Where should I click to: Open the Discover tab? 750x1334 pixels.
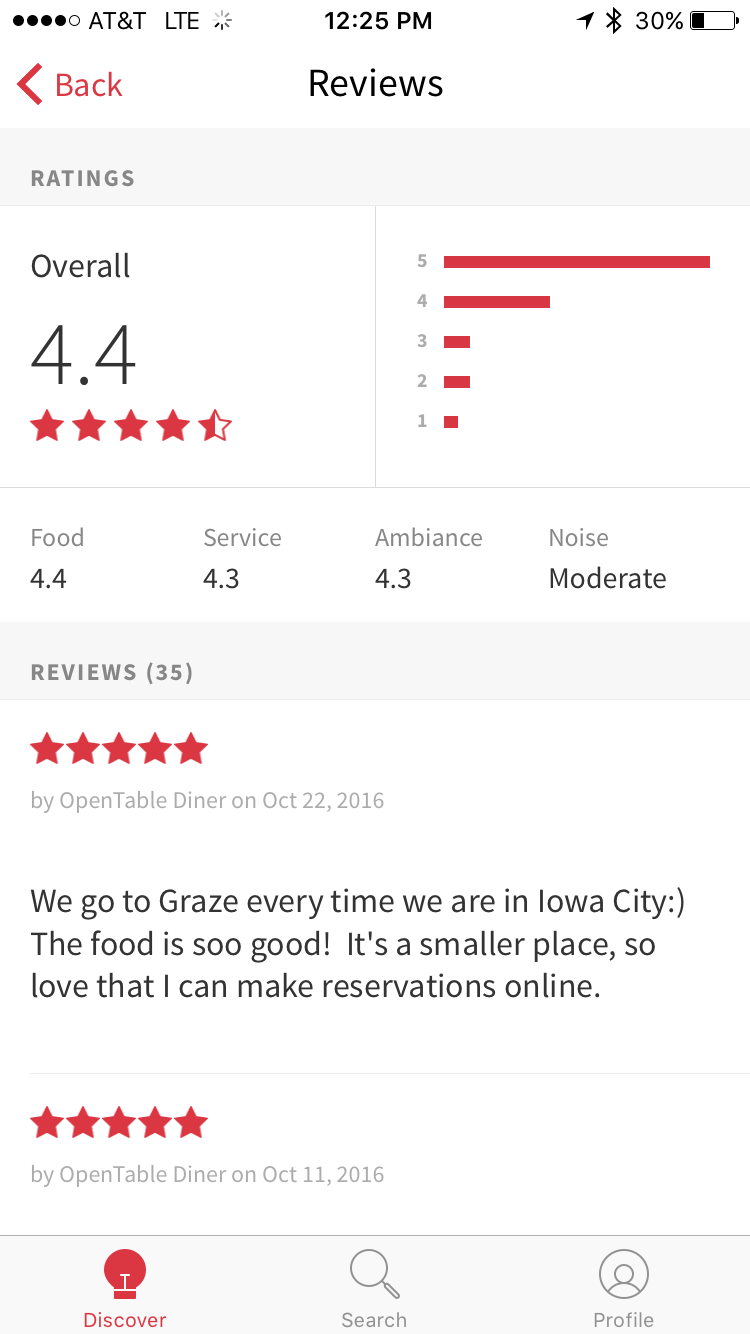coord(125,1288)
